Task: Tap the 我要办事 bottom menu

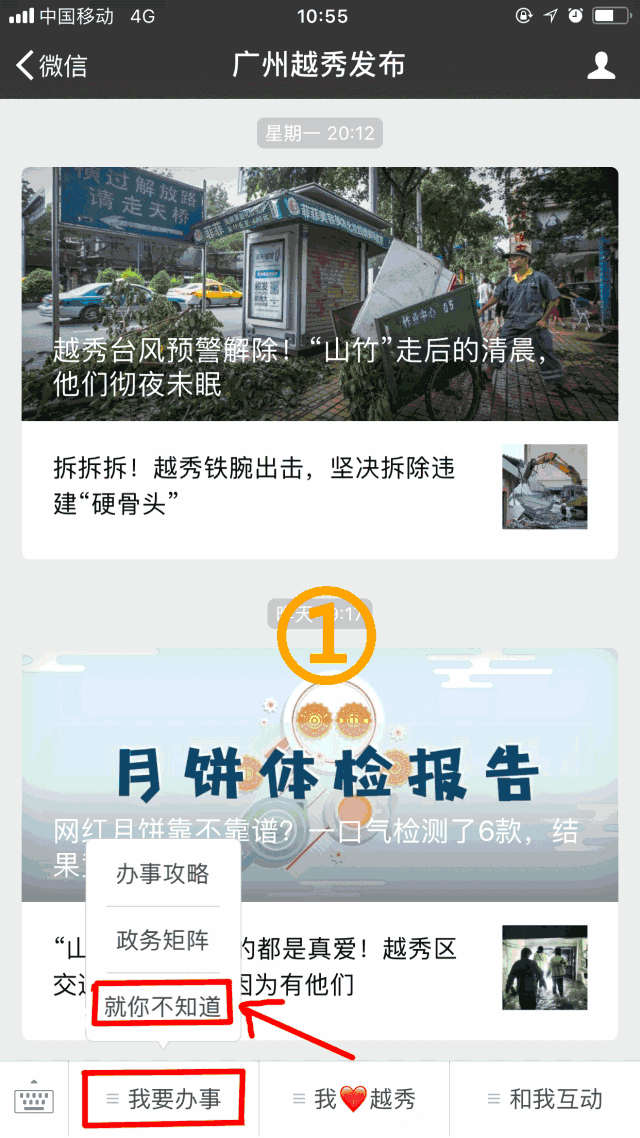Action: [x=164, y=1099]
